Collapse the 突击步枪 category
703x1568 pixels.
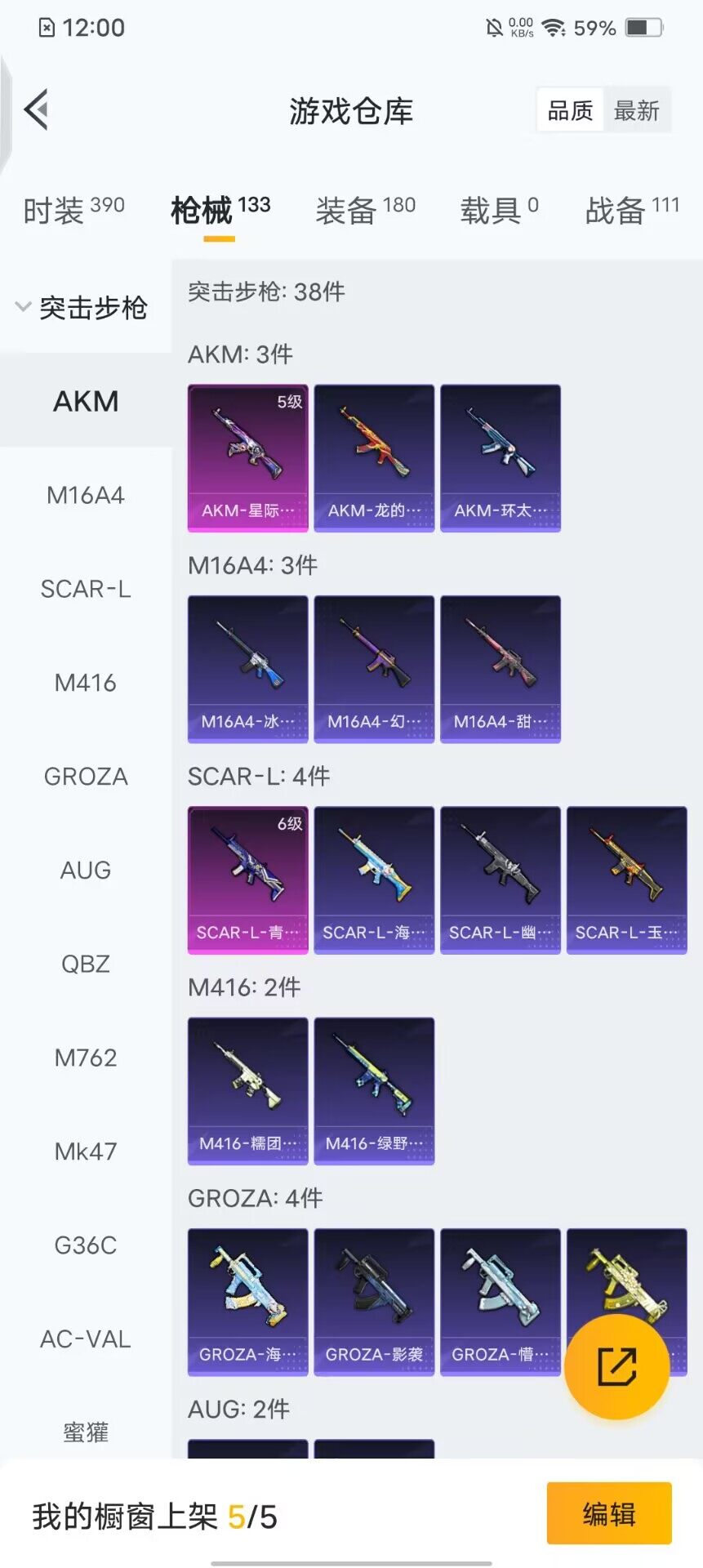tap(82, 308)
